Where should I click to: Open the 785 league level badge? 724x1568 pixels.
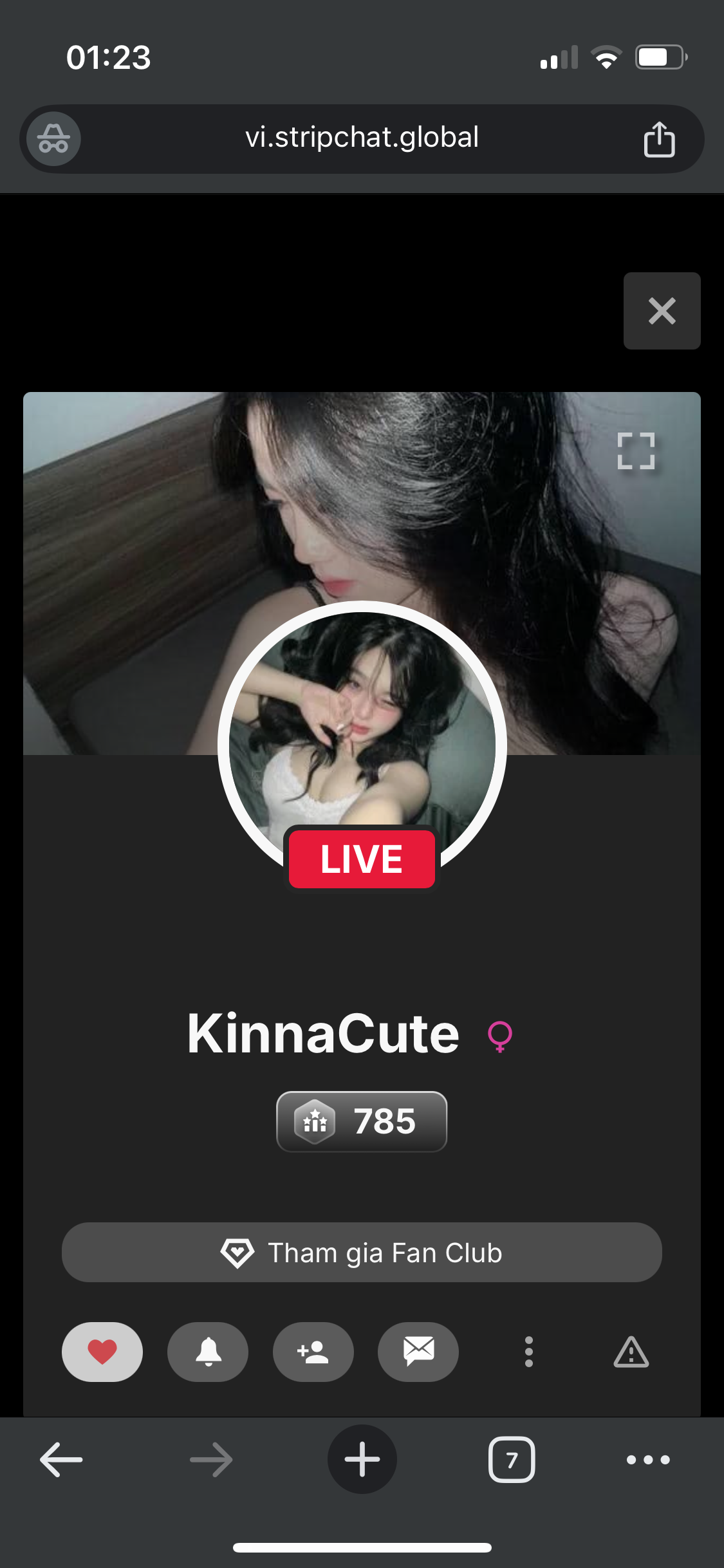(x=362, y=1121)
